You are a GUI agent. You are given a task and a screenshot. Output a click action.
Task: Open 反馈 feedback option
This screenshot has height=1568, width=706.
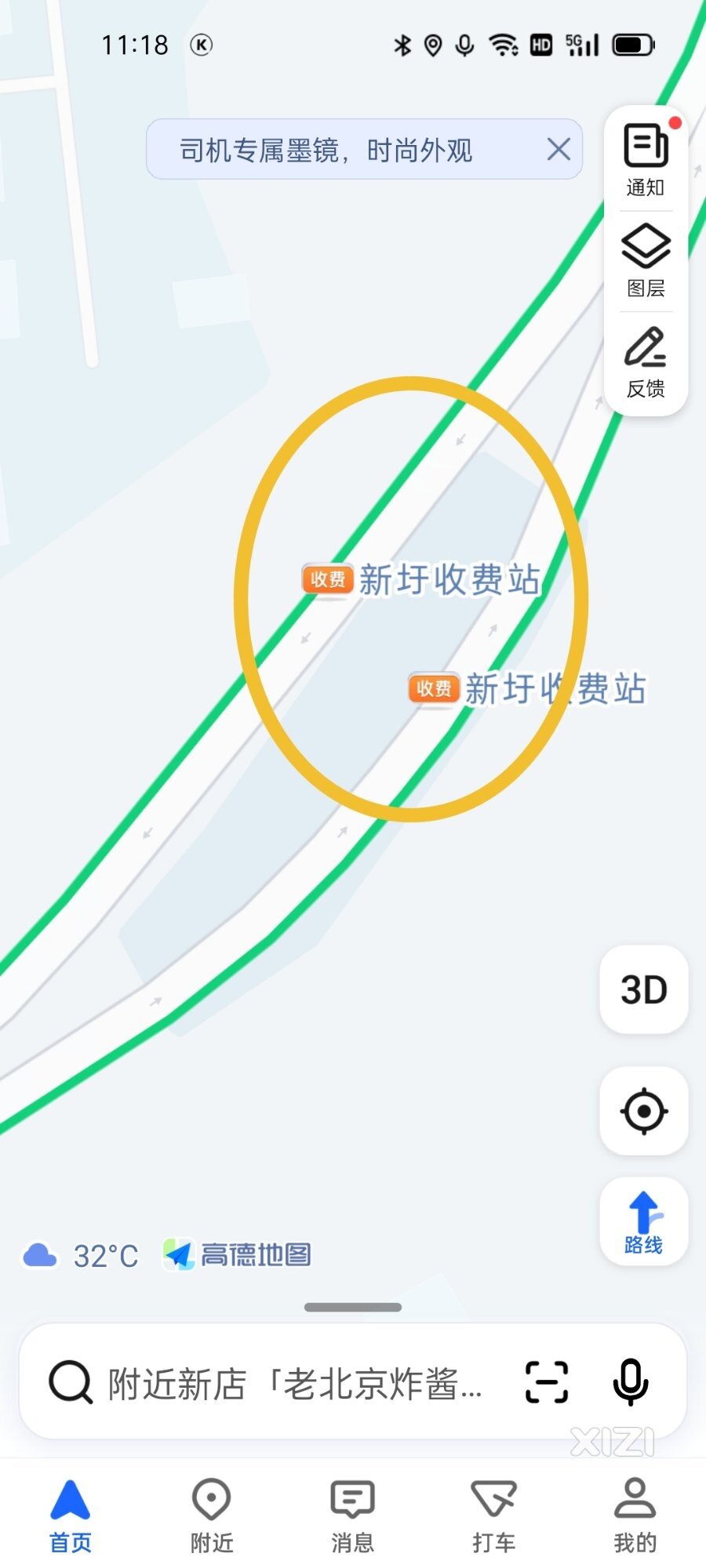click(x=646, y=362)
